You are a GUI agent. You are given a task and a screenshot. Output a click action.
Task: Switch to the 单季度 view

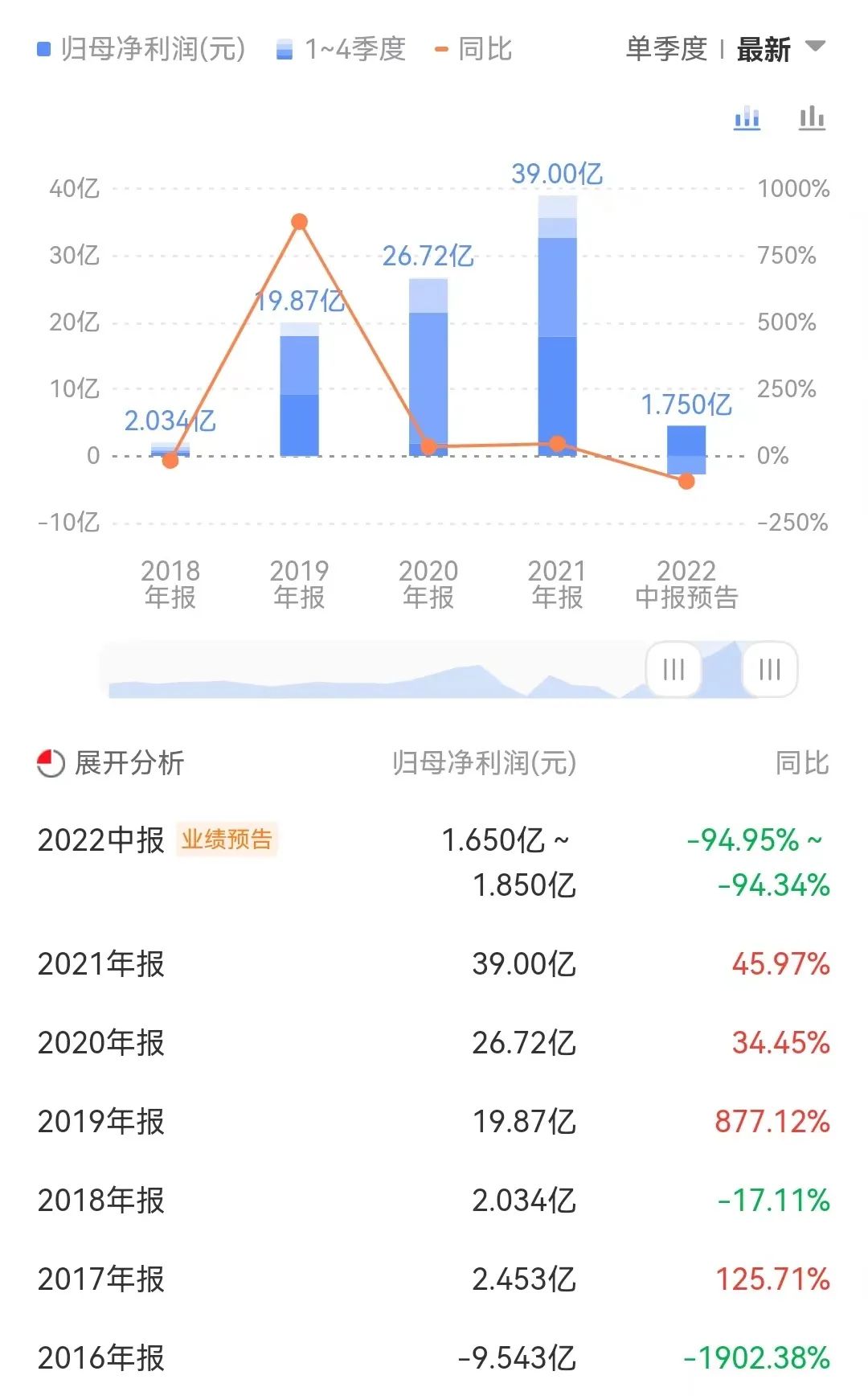click(x=665, y=49)
